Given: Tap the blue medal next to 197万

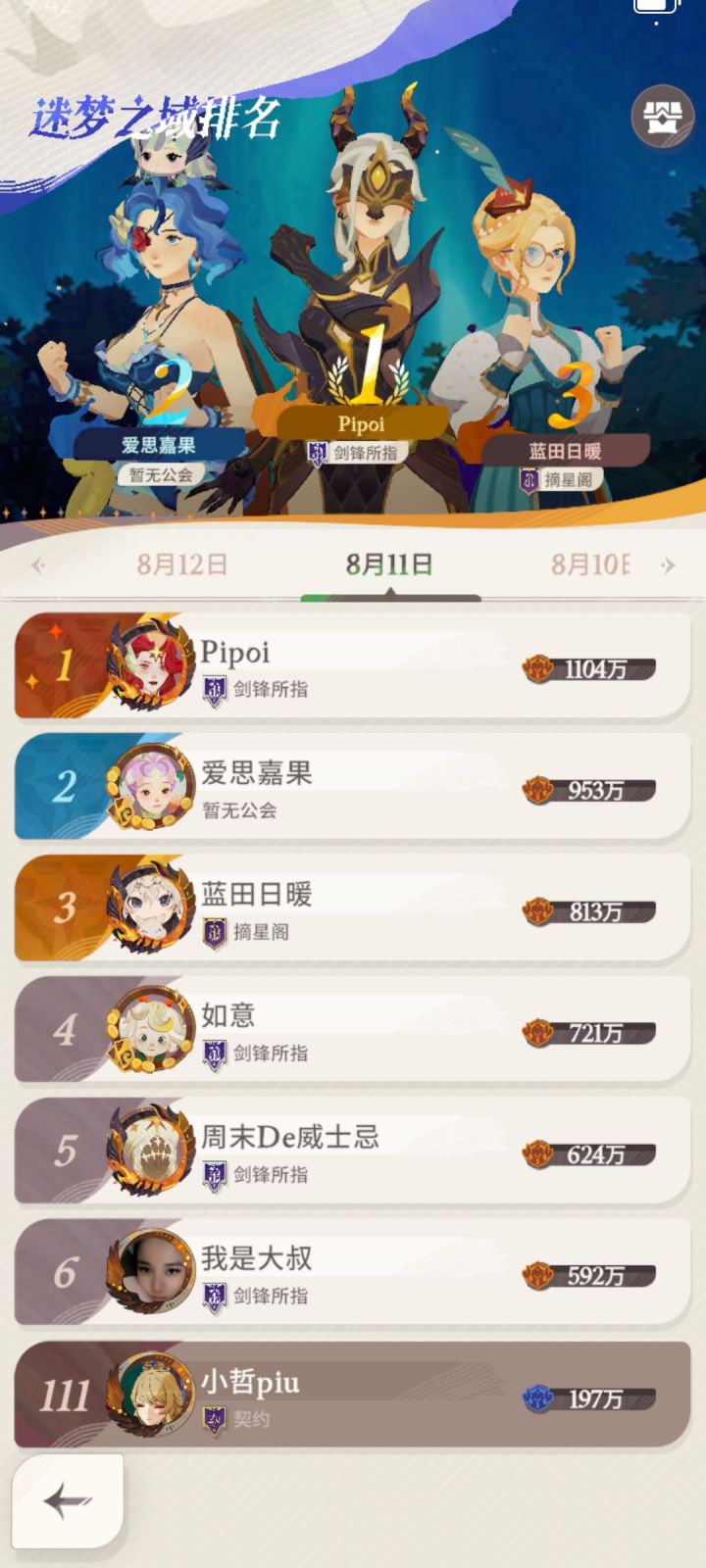Looking at the screenshot, I should 537,1398.
